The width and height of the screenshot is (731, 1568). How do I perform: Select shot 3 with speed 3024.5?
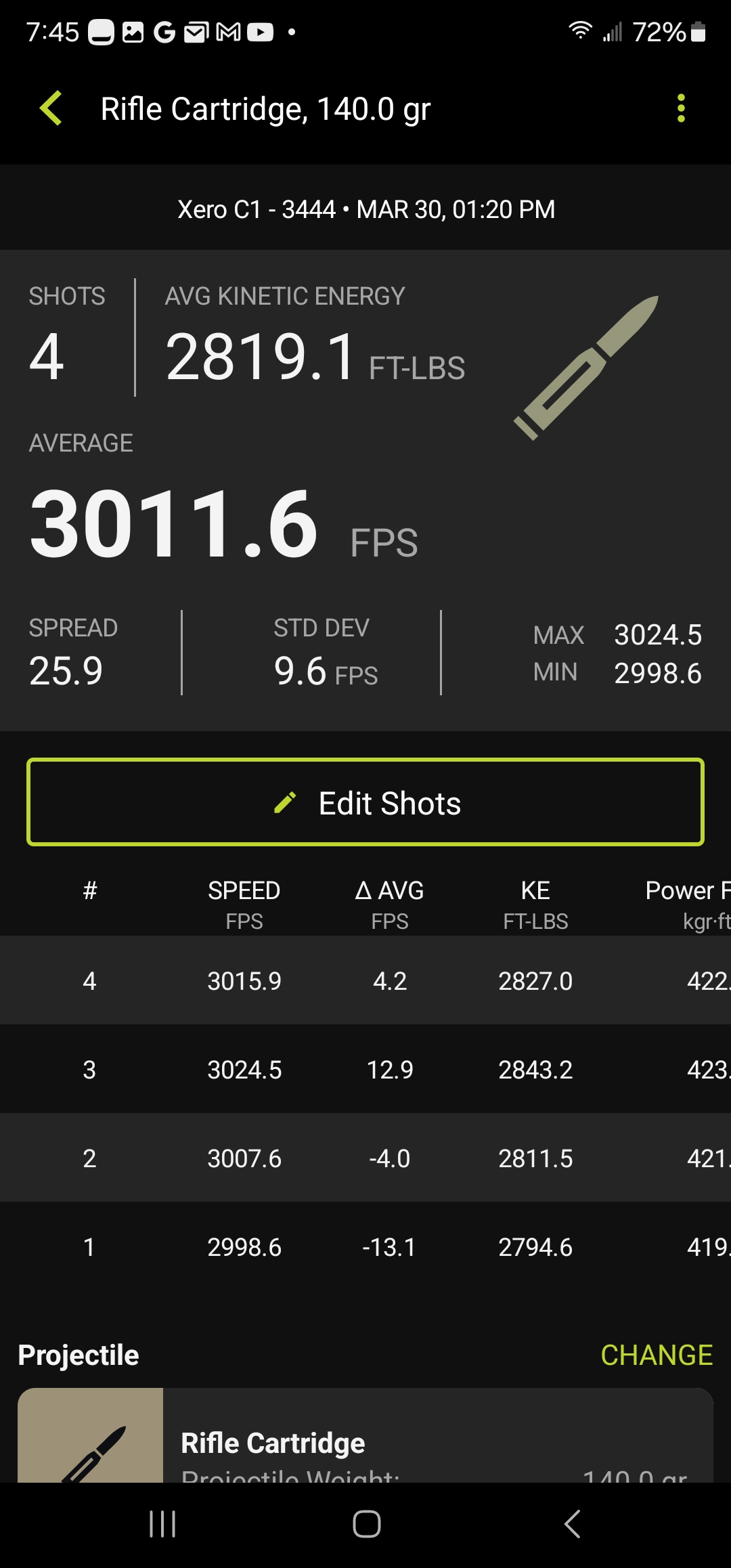(x=365, y=1070)
